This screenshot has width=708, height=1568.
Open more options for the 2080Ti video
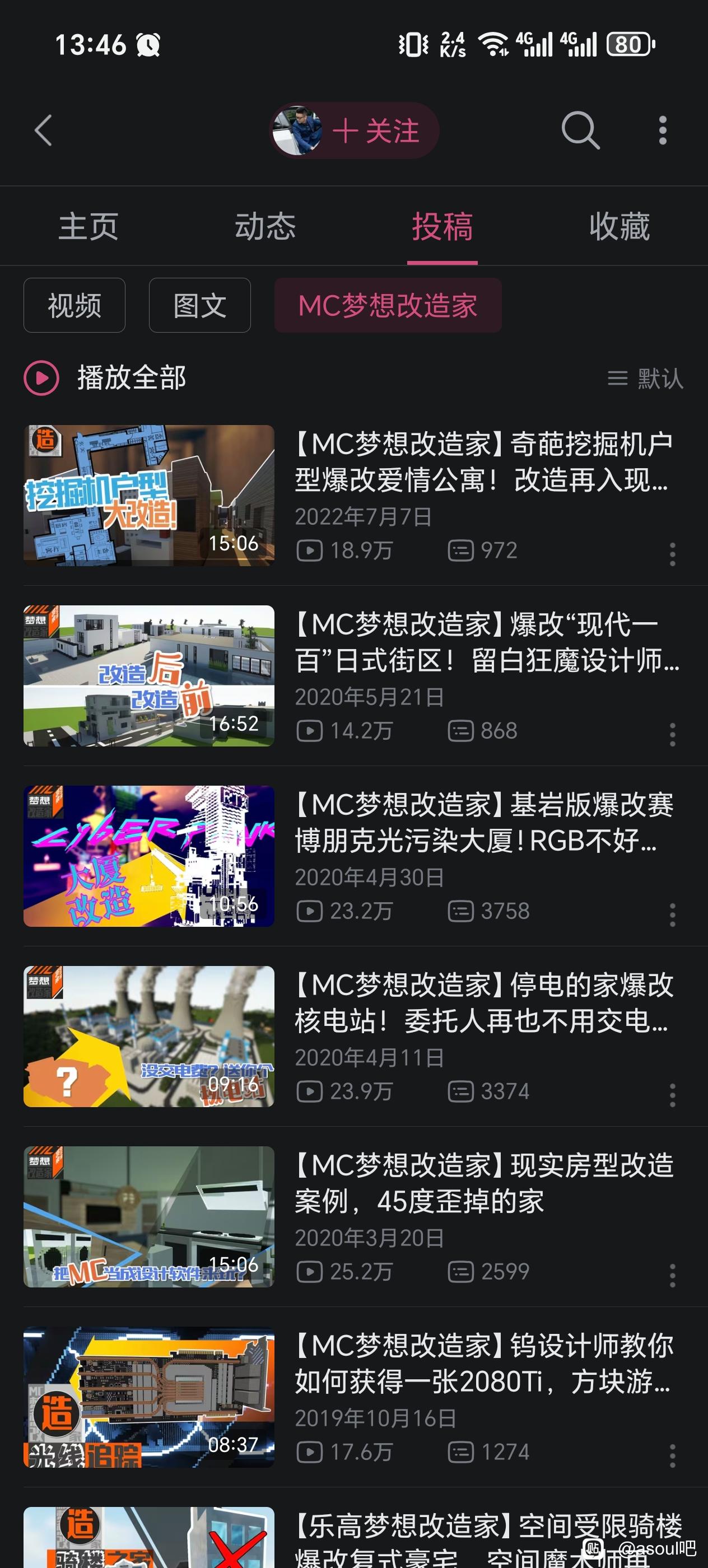pyautogui.click(x=673, y=1456)
